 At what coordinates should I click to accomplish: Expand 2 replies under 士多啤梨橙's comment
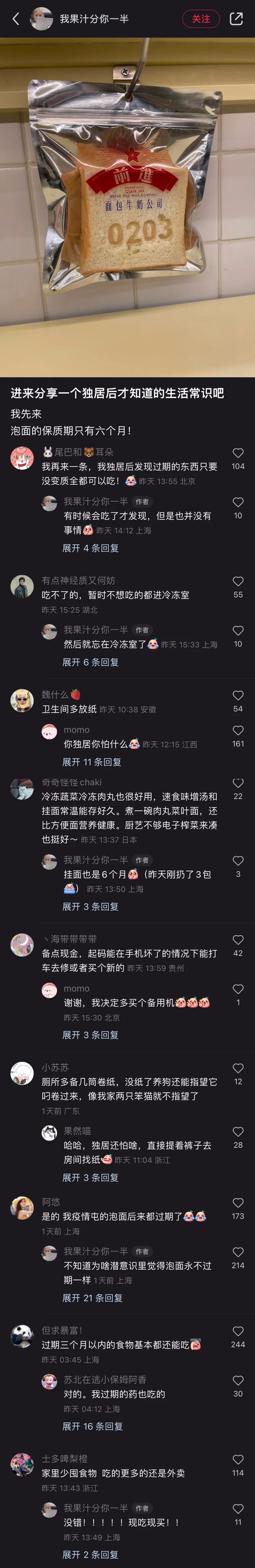coord(90,1554)
